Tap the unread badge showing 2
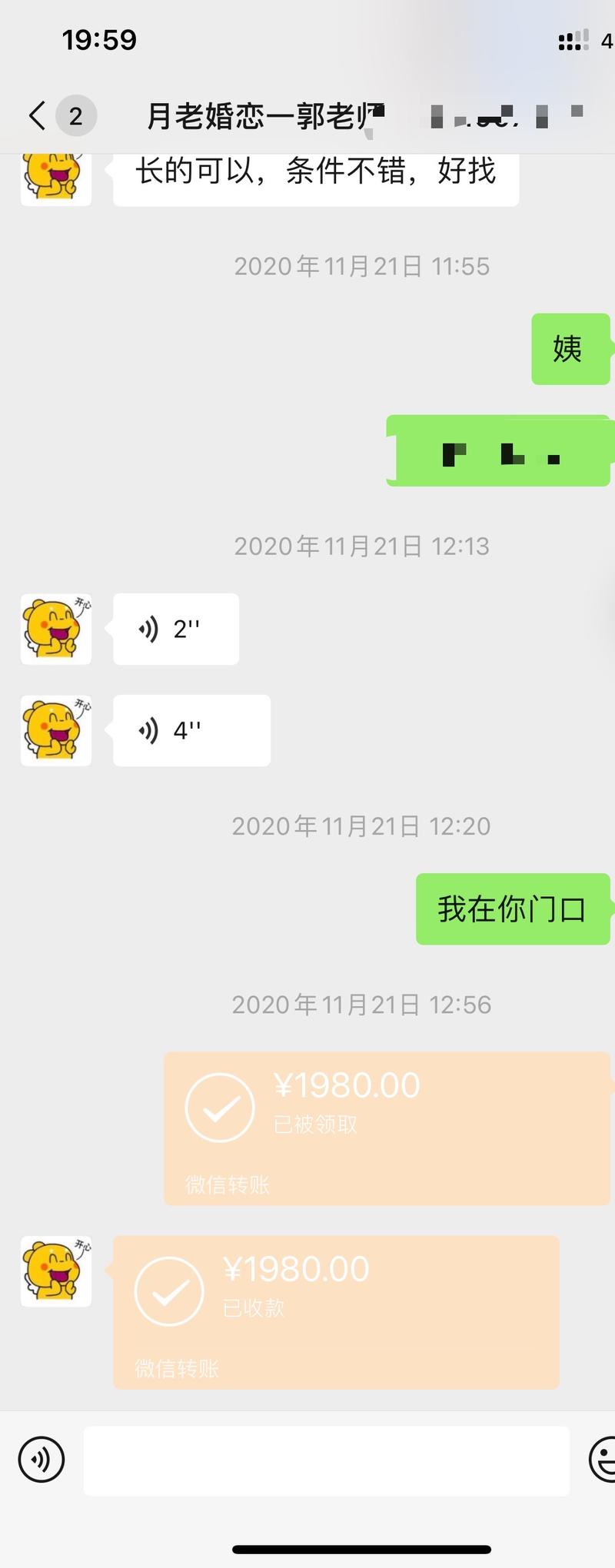Image resolution: width=615 pixels, height=1568 pixels. point(74,115)
